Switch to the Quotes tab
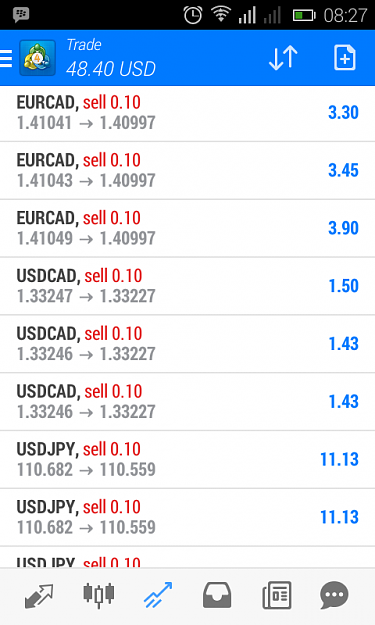Viewport: 375px width, 625px height. coord(39,596)
